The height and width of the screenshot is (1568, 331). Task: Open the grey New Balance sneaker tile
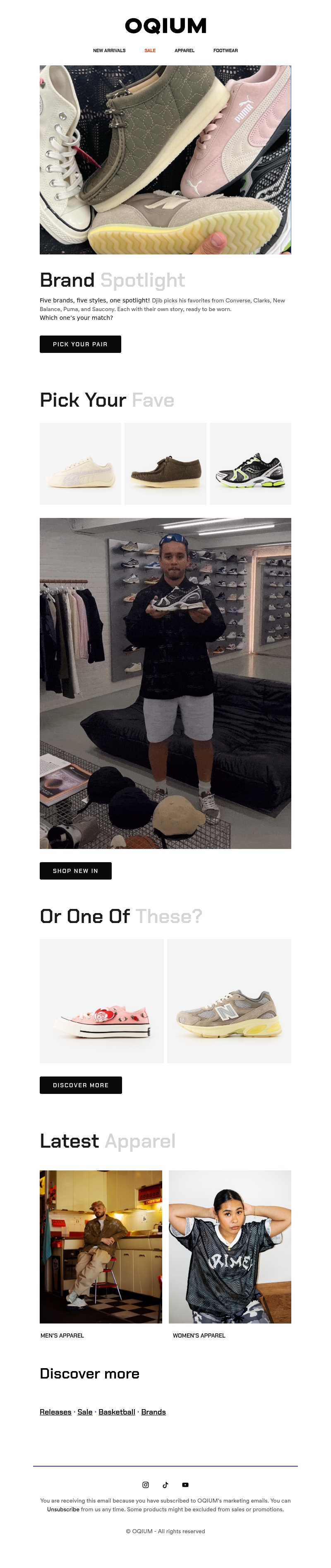pos(229,1001)
